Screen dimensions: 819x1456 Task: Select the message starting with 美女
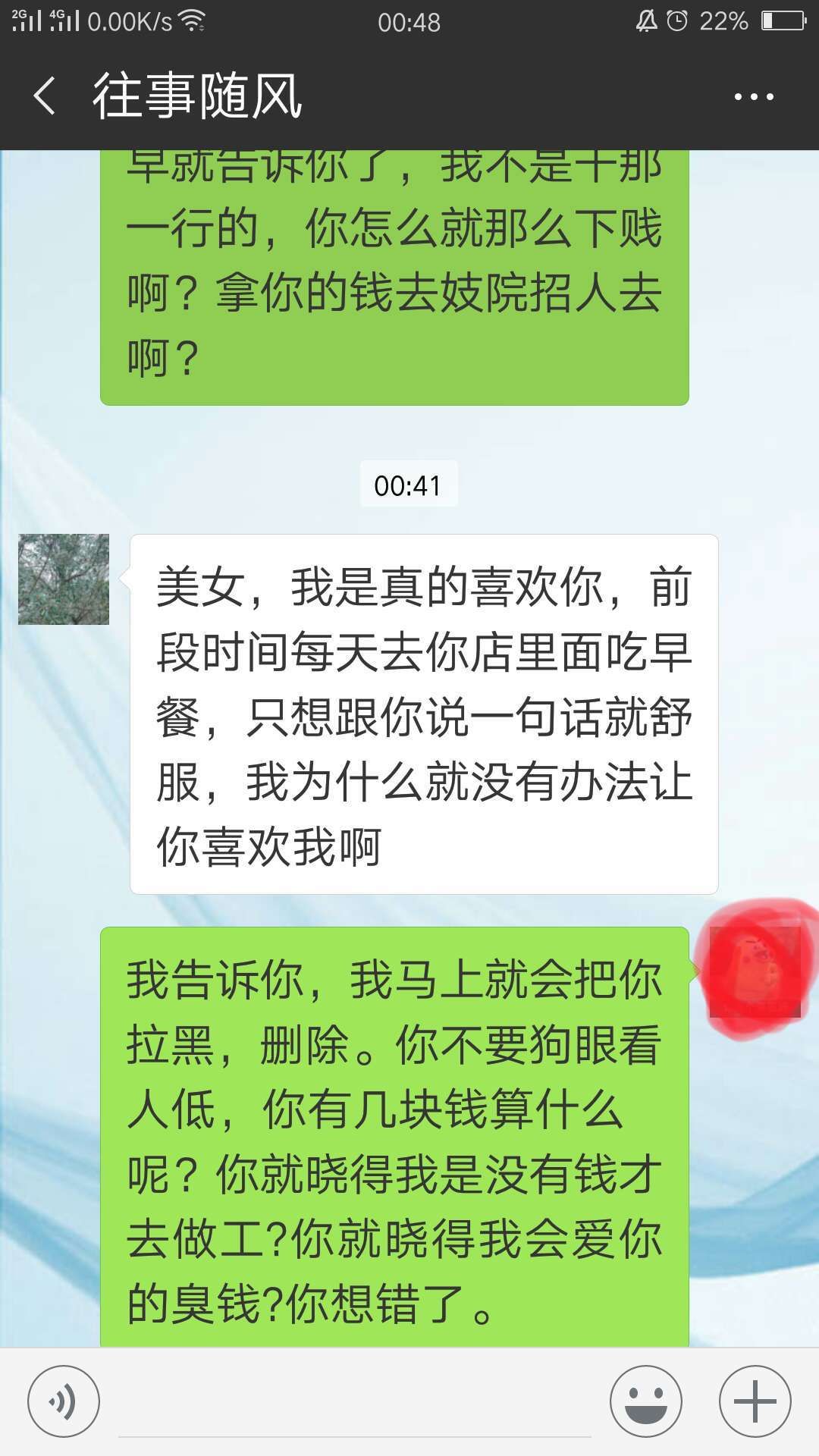coord(425,713)
